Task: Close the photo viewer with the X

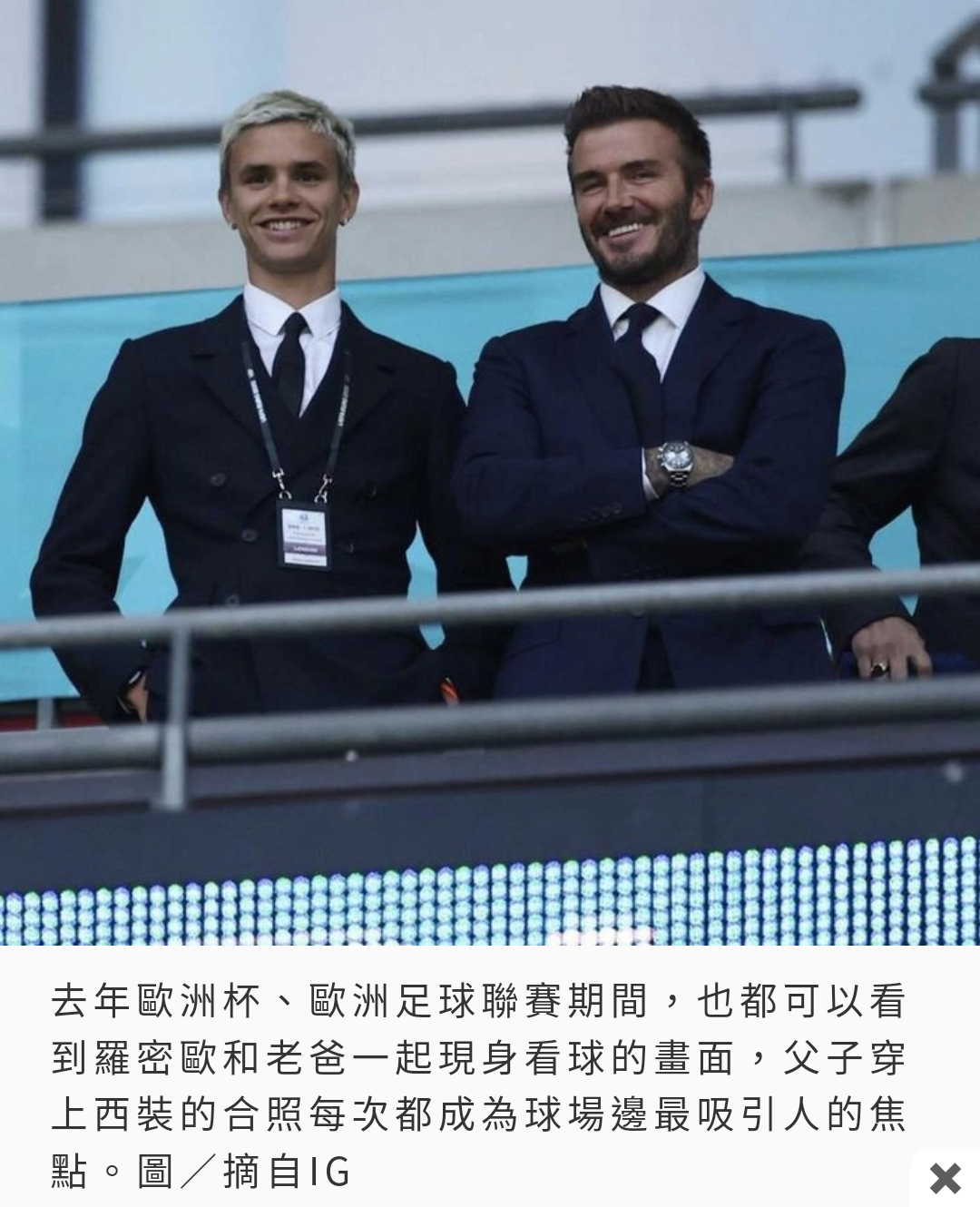Action: click(945, 1178)
